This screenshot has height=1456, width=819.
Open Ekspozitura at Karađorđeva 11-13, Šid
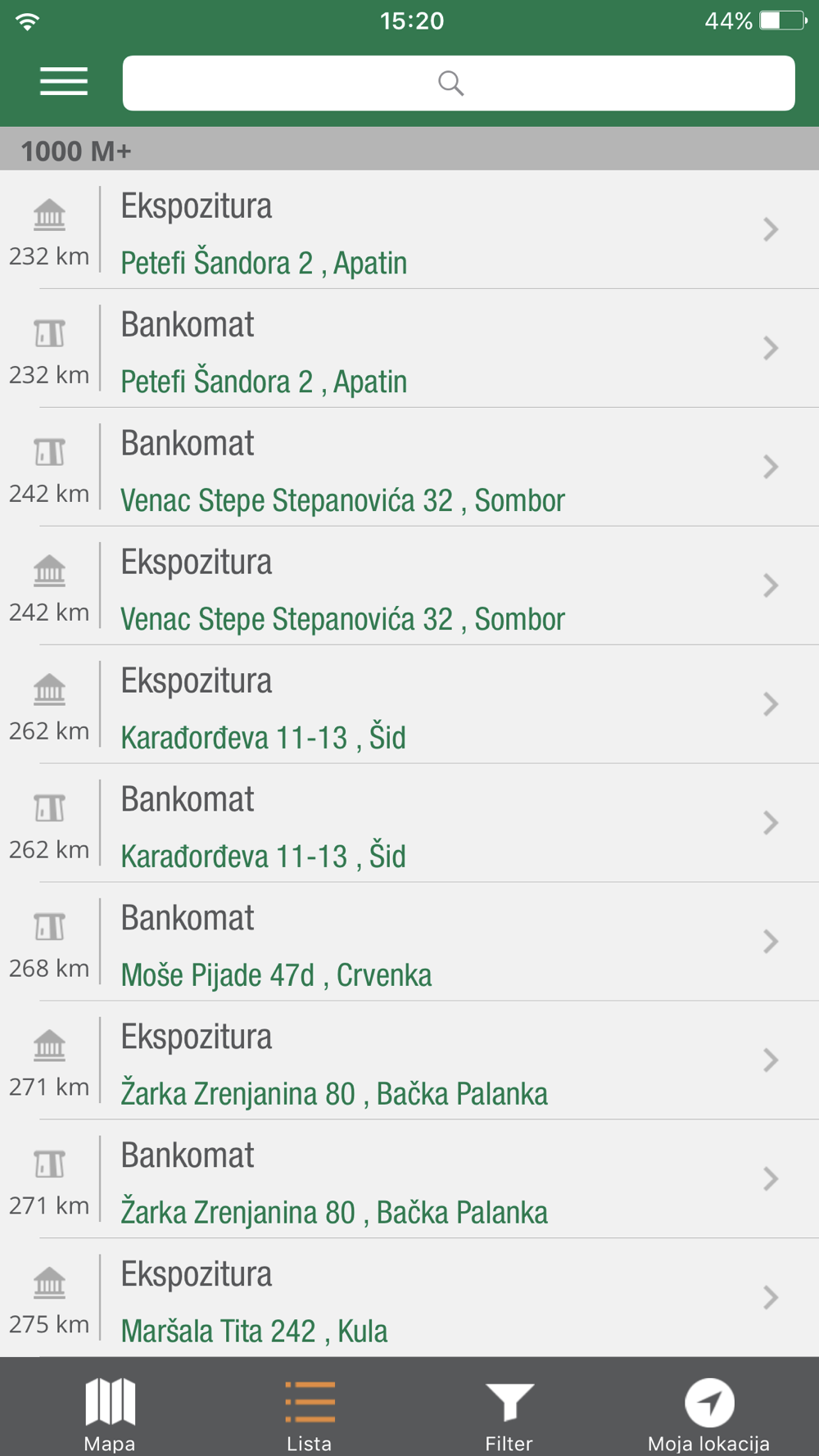409,704
